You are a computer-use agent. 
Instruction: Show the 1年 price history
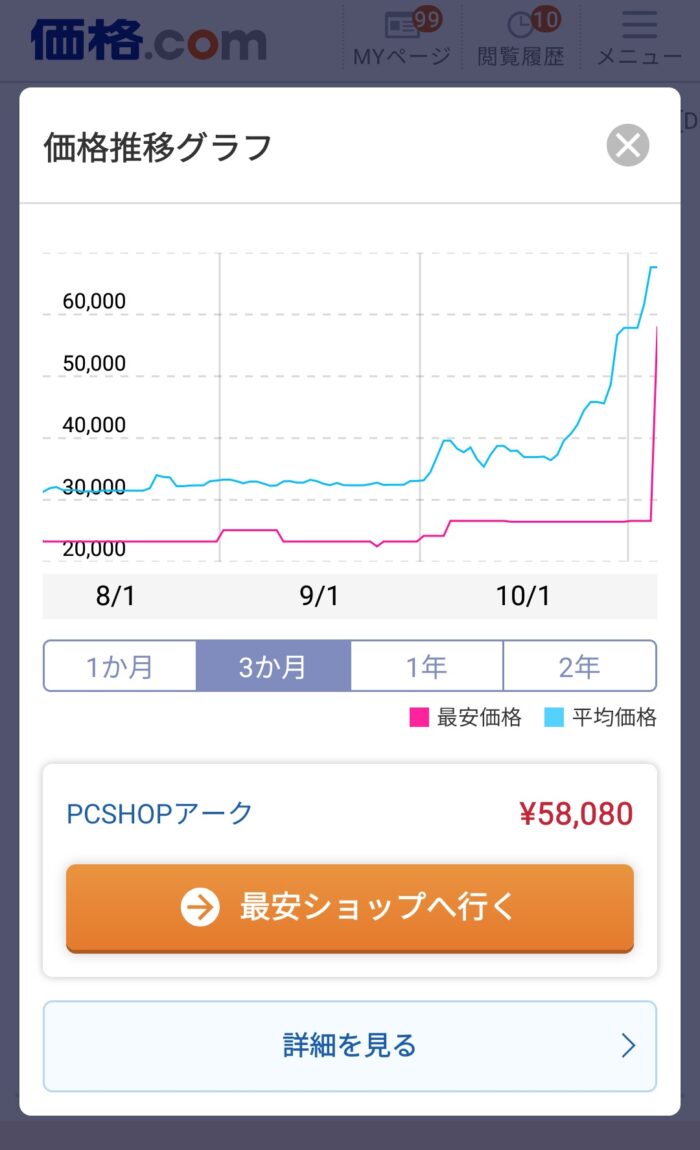coord(426,666)
